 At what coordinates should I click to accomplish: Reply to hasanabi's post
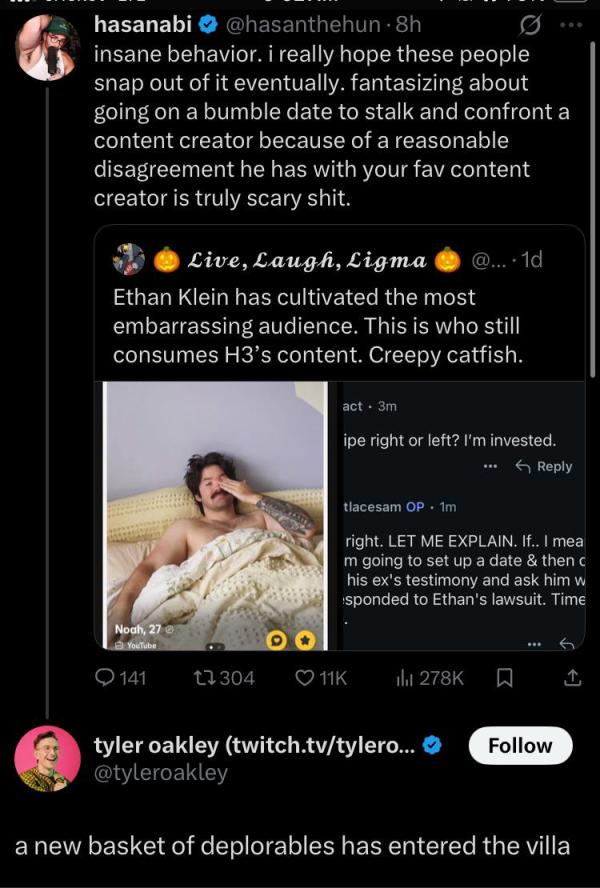(119, 678)
